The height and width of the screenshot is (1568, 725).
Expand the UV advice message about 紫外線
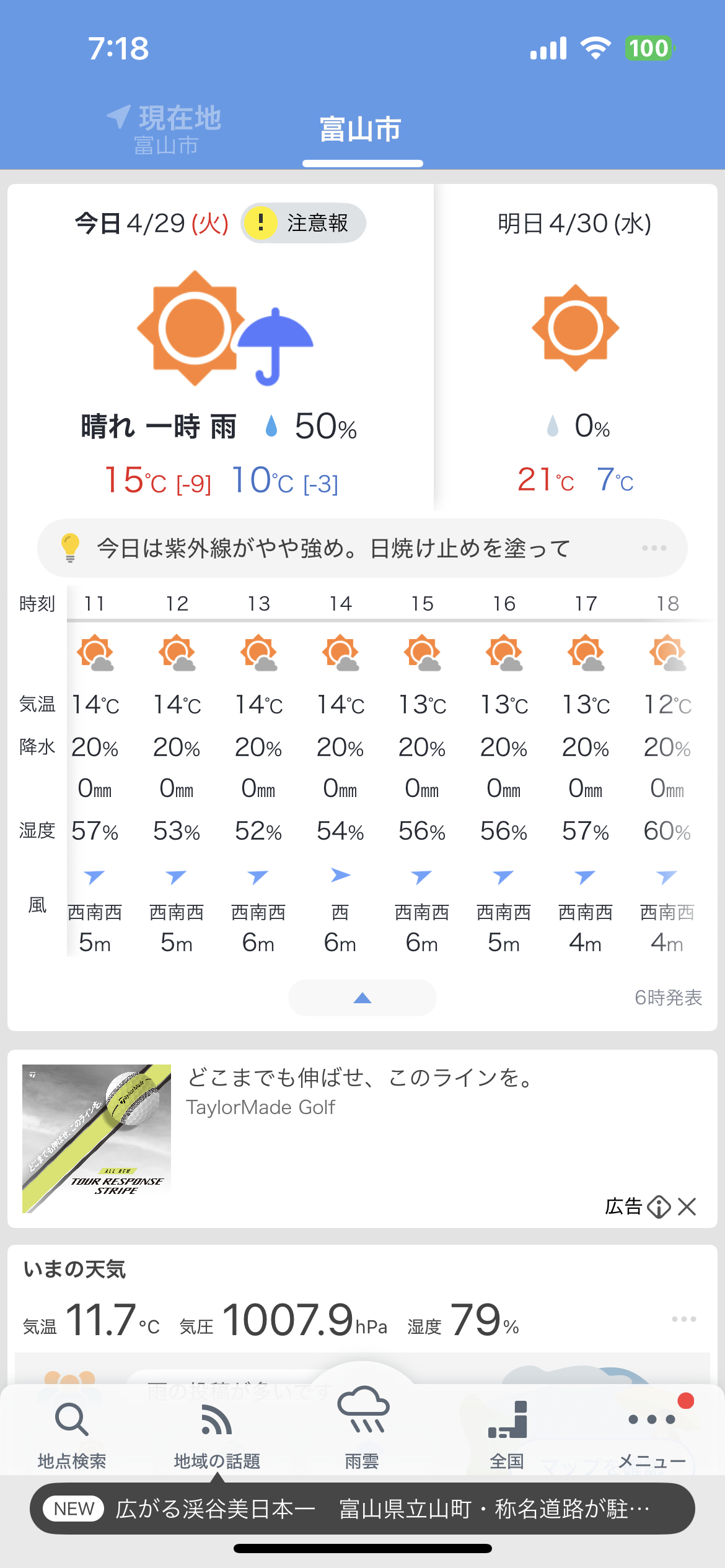tap(362, 548)
